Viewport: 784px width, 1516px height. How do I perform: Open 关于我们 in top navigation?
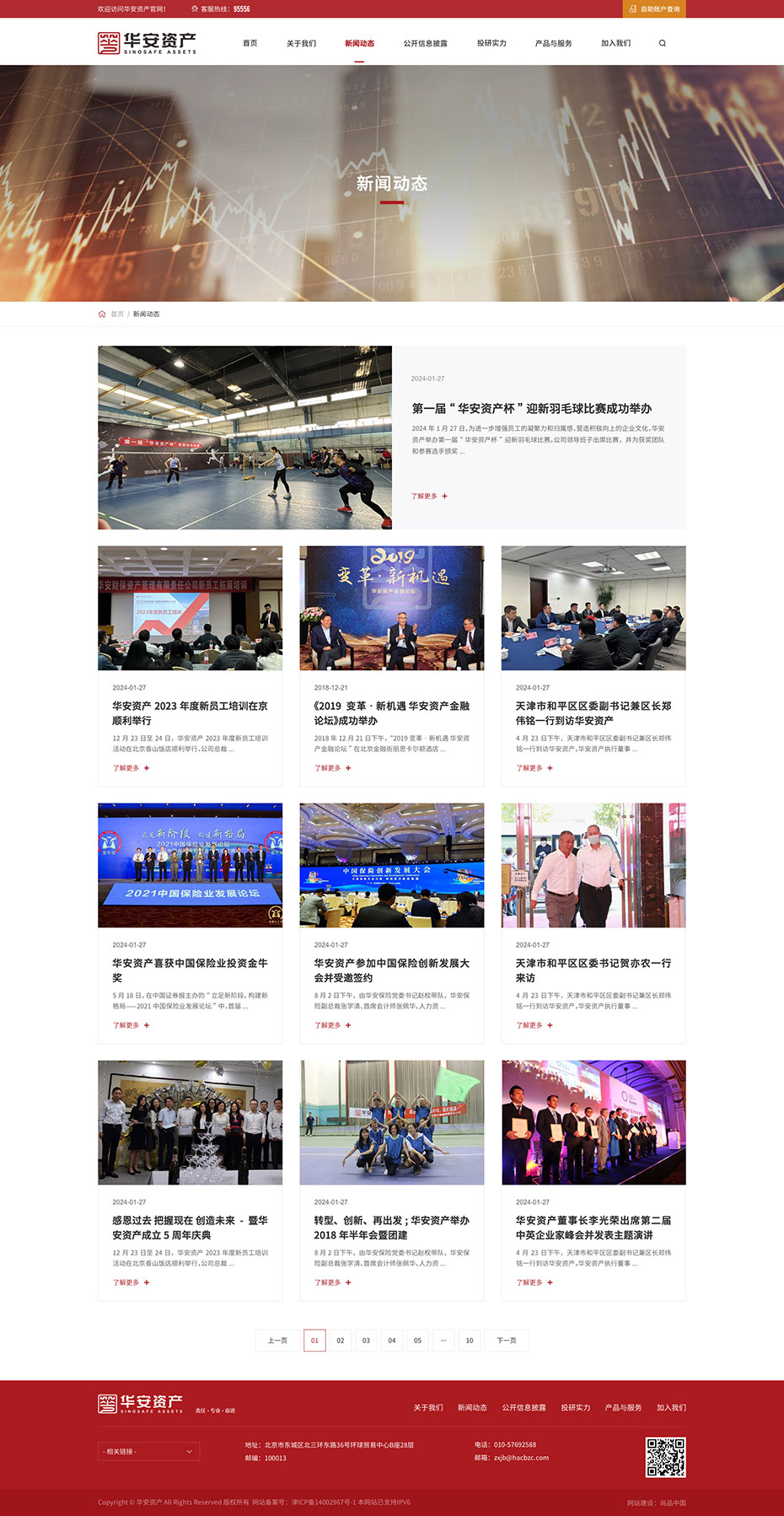point(301,43)
